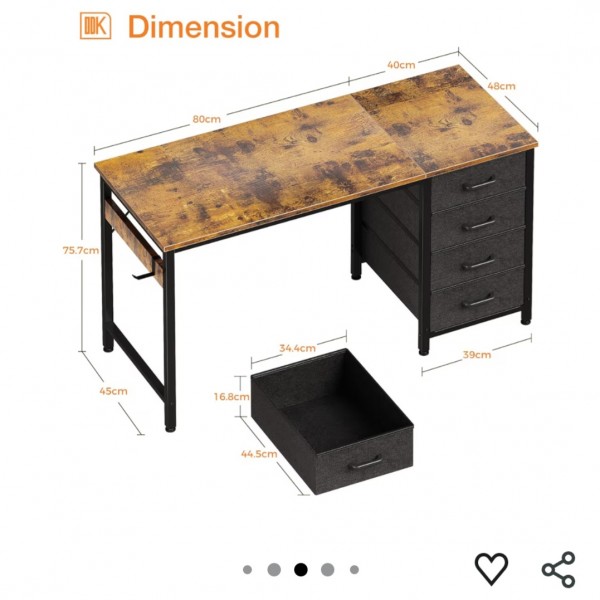Jump to the last image indicator dot

pos(354,570)
